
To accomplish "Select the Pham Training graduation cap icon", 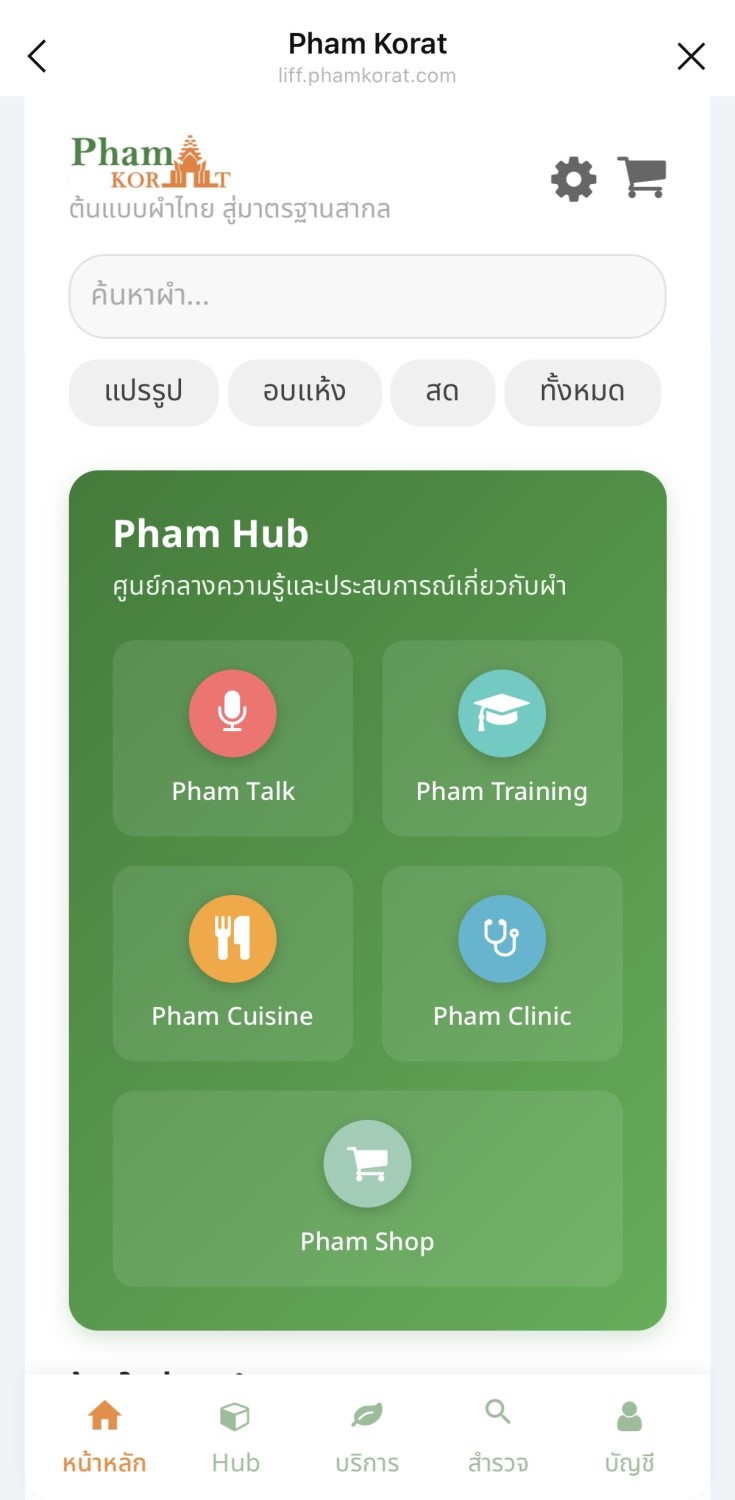I will [x=502, y=713].
